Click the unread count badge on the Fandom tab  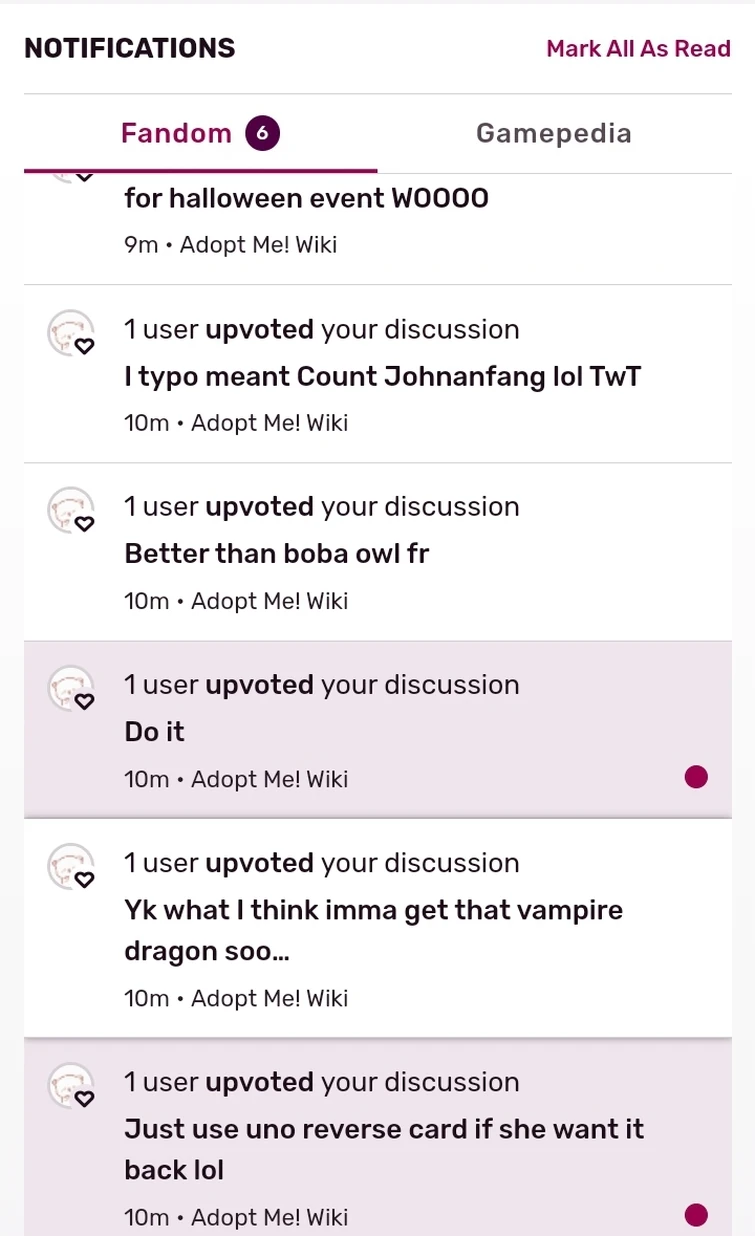(263, 132)
